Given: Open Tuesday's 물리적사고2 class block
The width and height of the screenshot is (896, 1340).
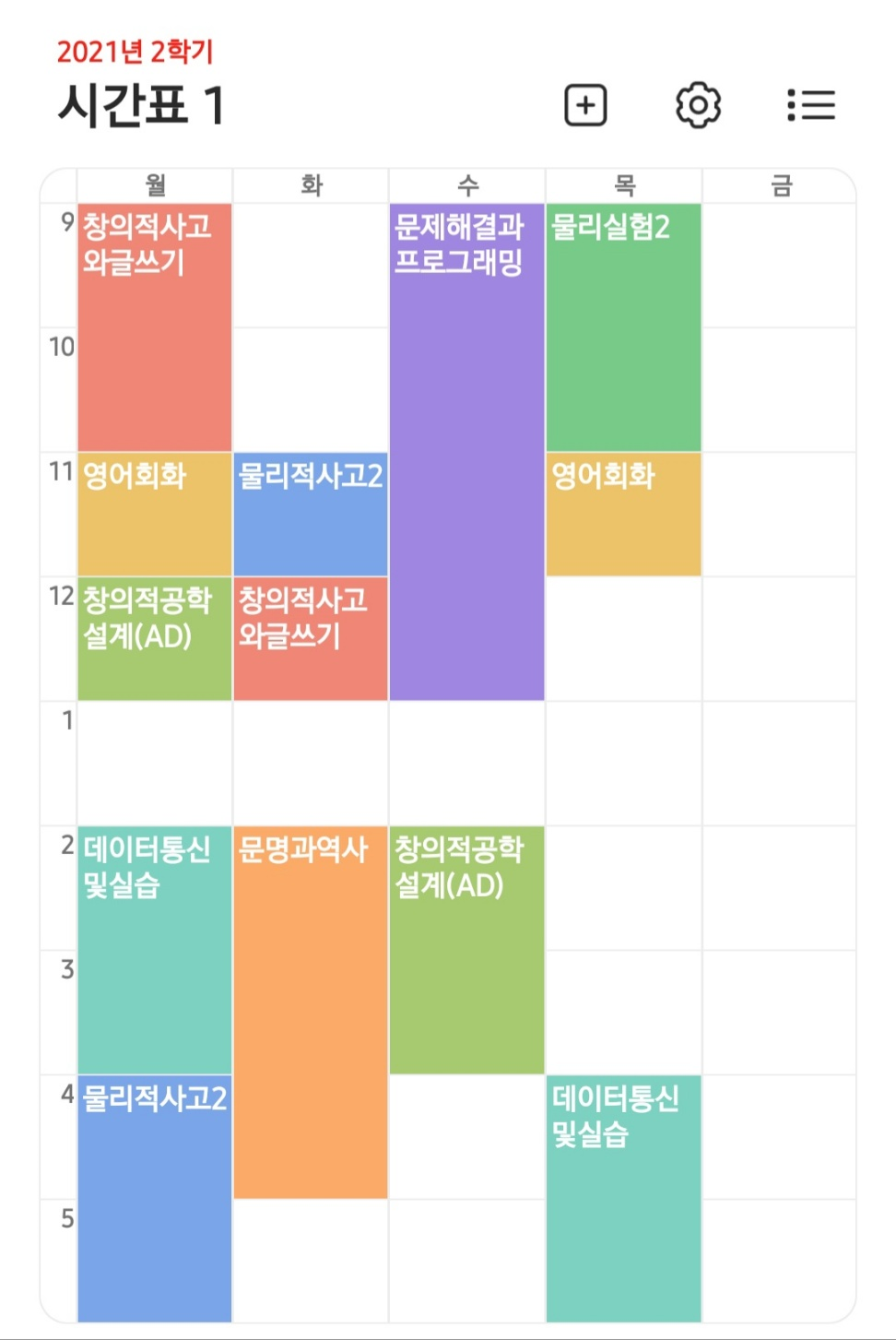Looking at the screenshot, I should [x=311, y=514].
